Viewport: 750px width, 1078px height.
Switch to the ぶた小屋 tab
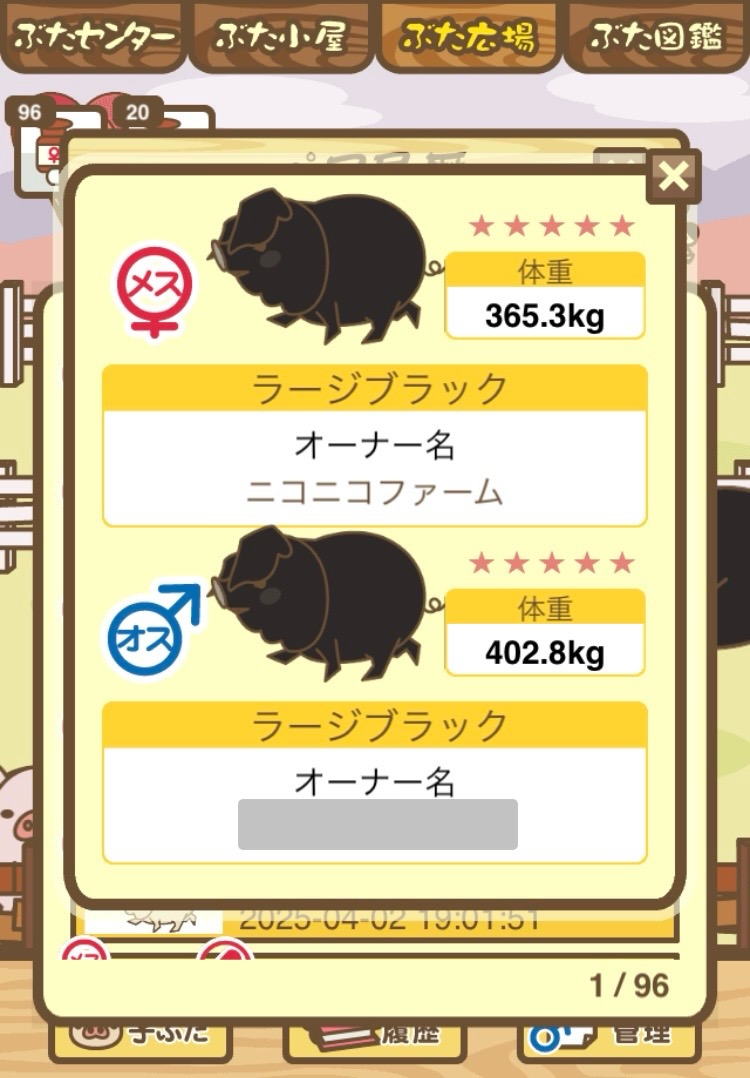[280, 37]
